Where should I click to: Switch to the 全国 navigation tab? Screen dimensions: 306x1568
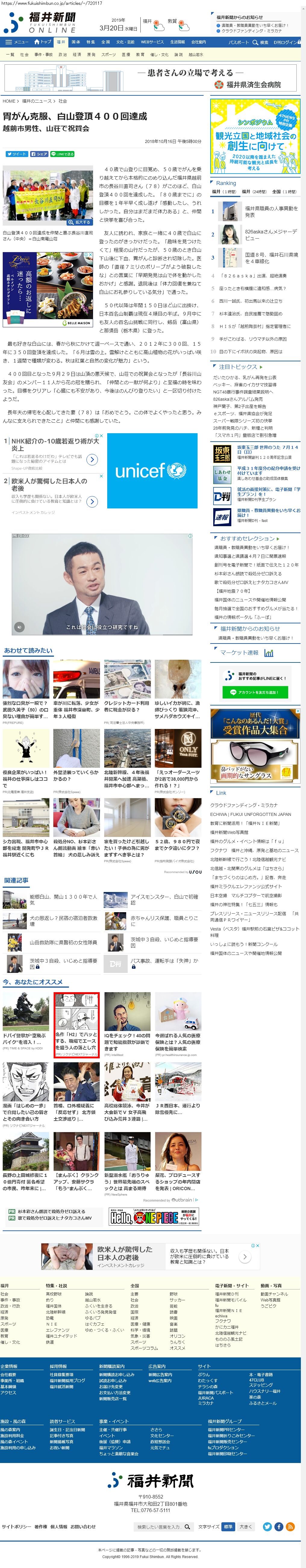[x=105, y=42]
